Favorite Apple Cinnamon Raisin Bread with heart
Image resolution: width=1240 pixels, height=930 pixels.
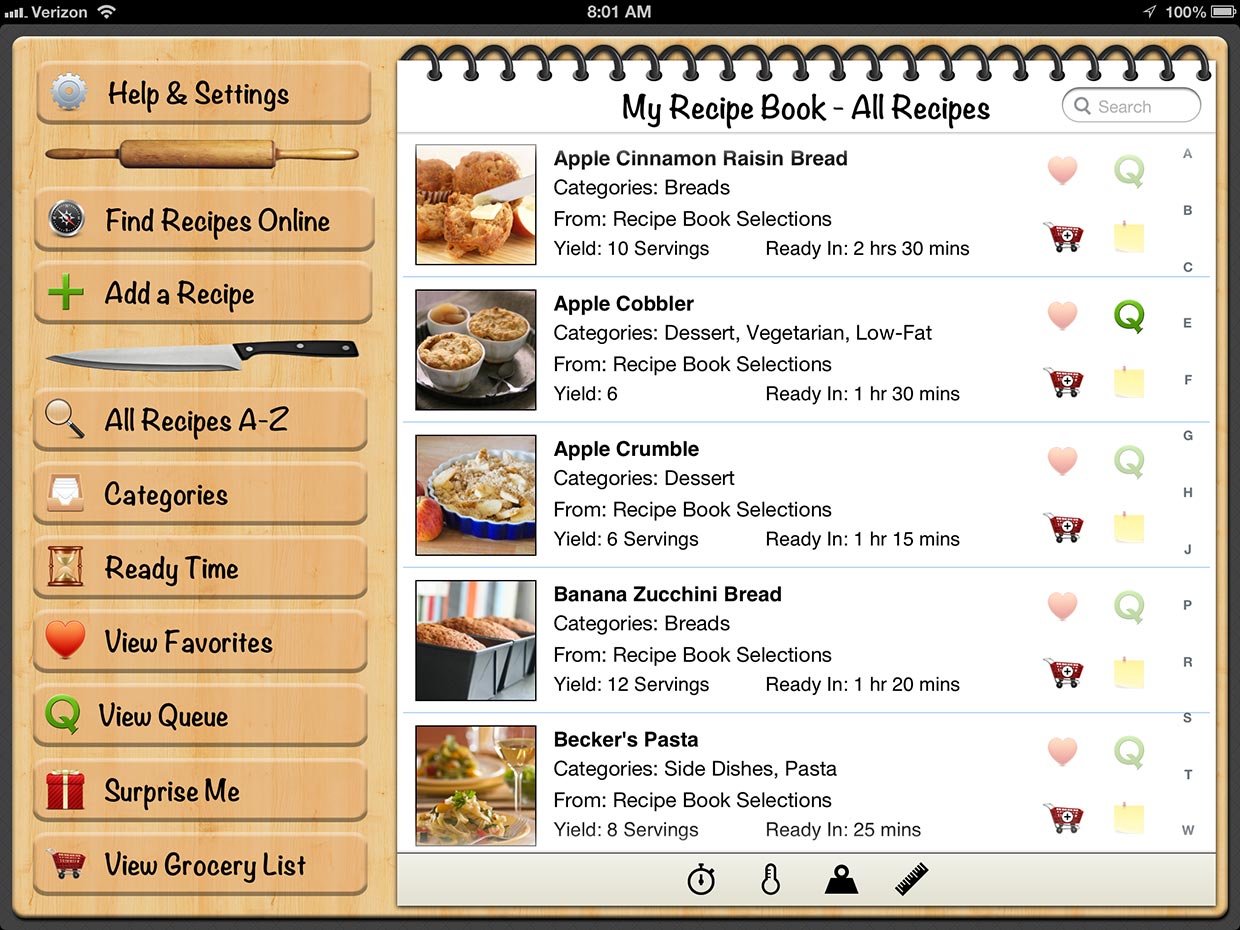(1062, 170)
